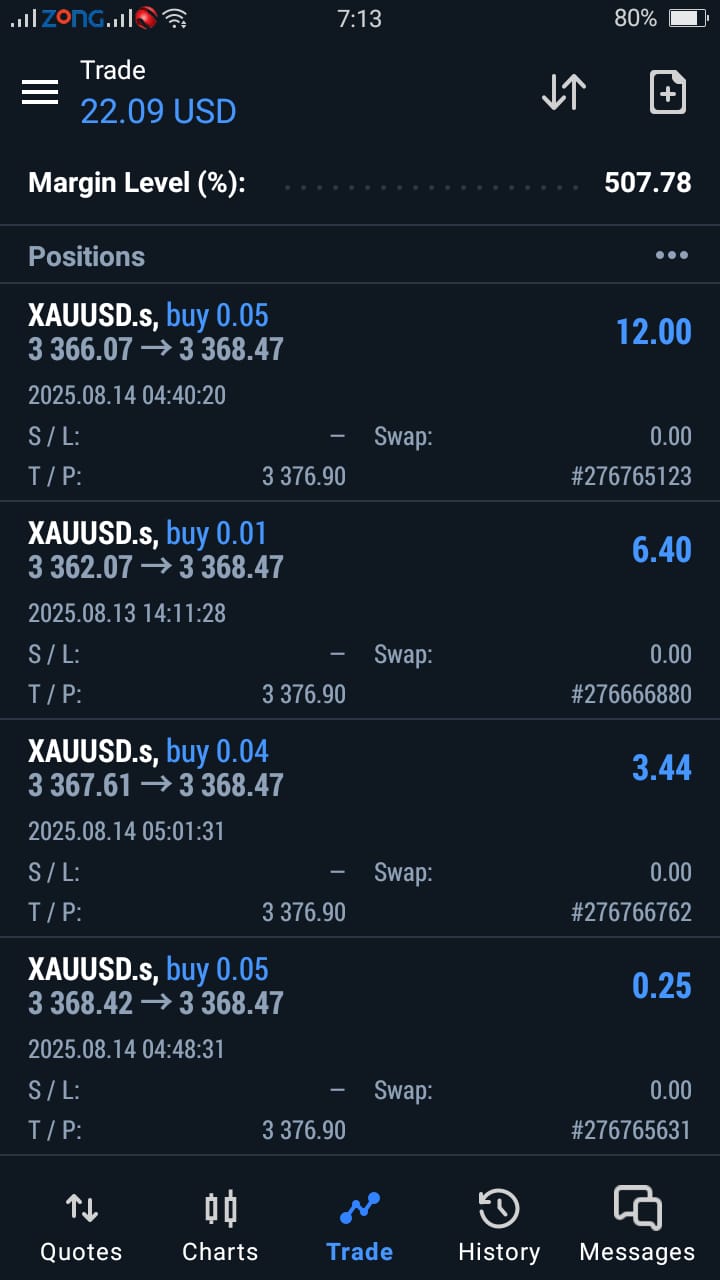Switch to the Quotes tab
Viewport: 720px width, 1280px height.
tap(81, 1225)
